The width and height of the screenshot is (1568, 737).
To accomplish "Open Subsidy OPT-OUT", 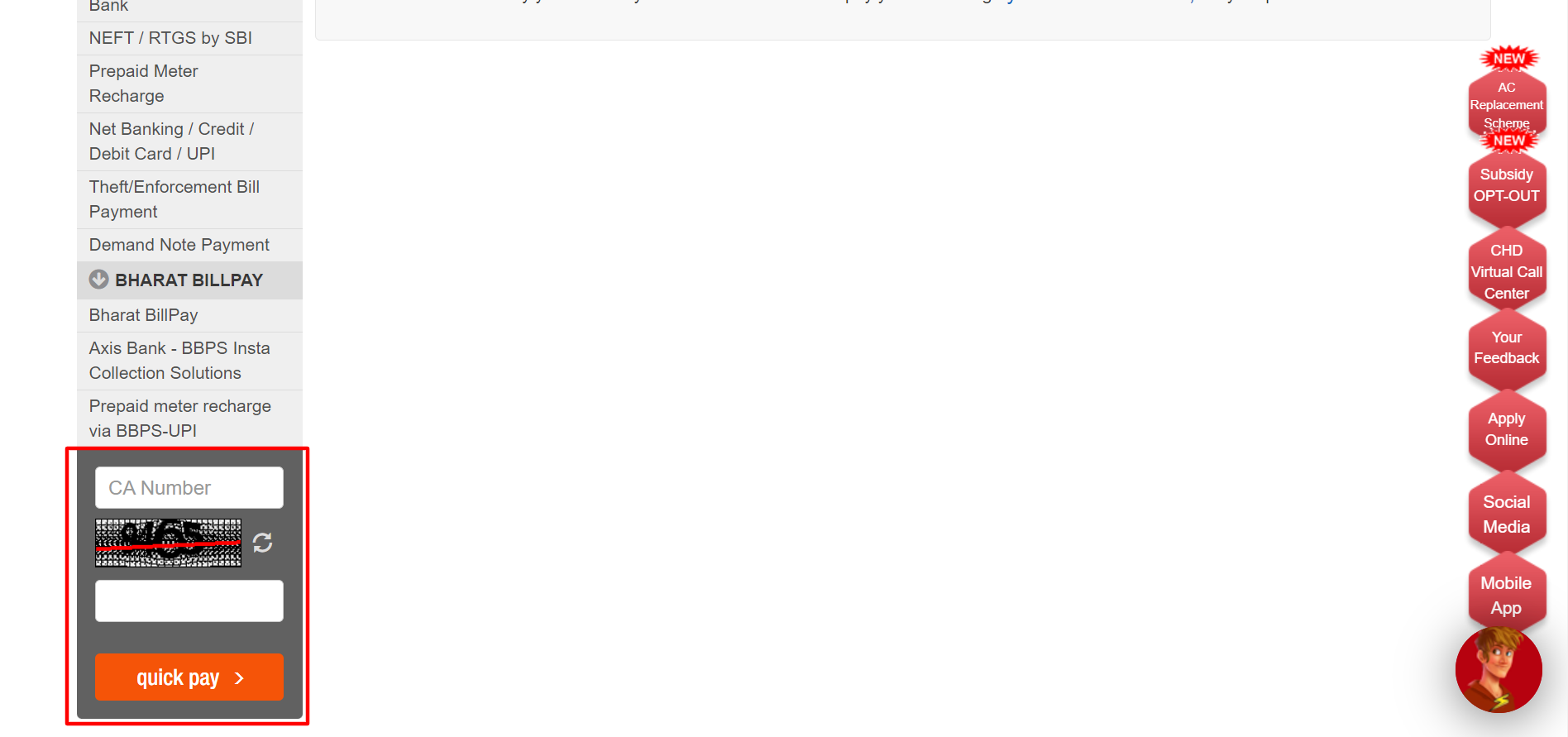I will [x=1506, y=185].
